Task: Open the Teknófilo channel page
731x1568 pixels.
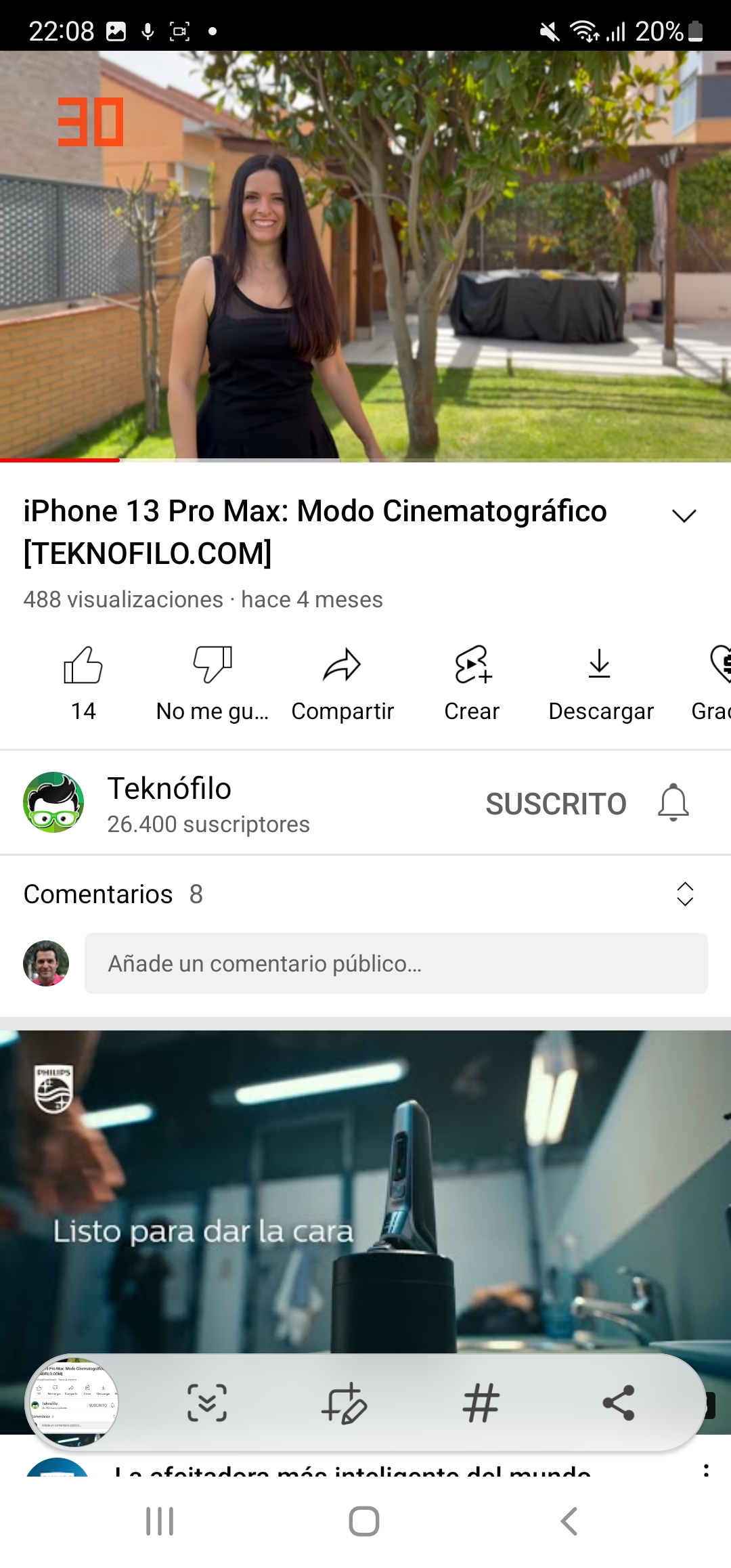Action: tap(169, 803)
